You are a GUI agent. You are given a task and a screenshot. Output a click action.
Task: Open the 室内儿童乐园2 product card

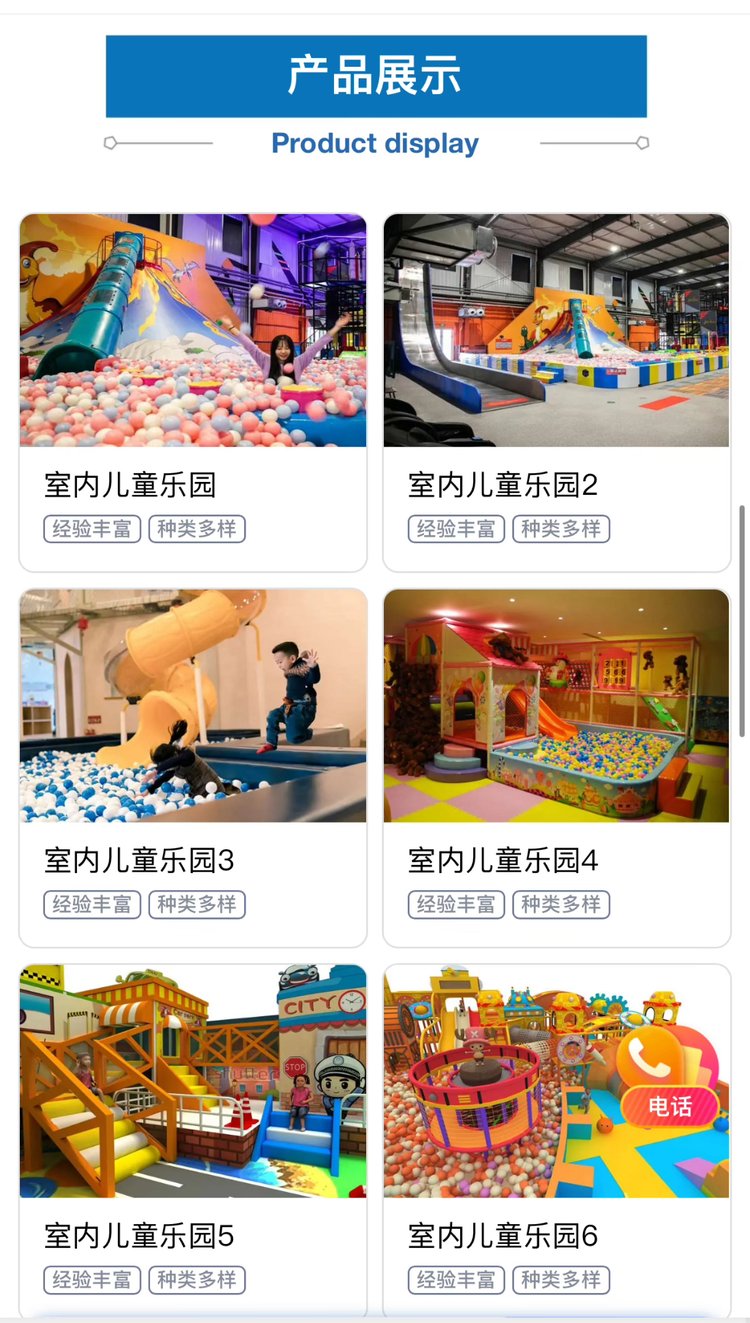coord(557,392)
